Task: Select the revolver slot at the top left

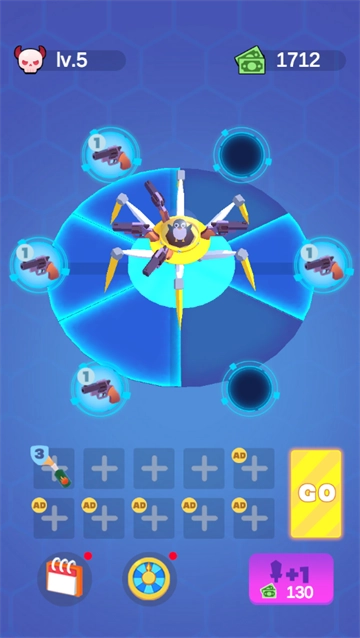Action: [x=111, y=155]
